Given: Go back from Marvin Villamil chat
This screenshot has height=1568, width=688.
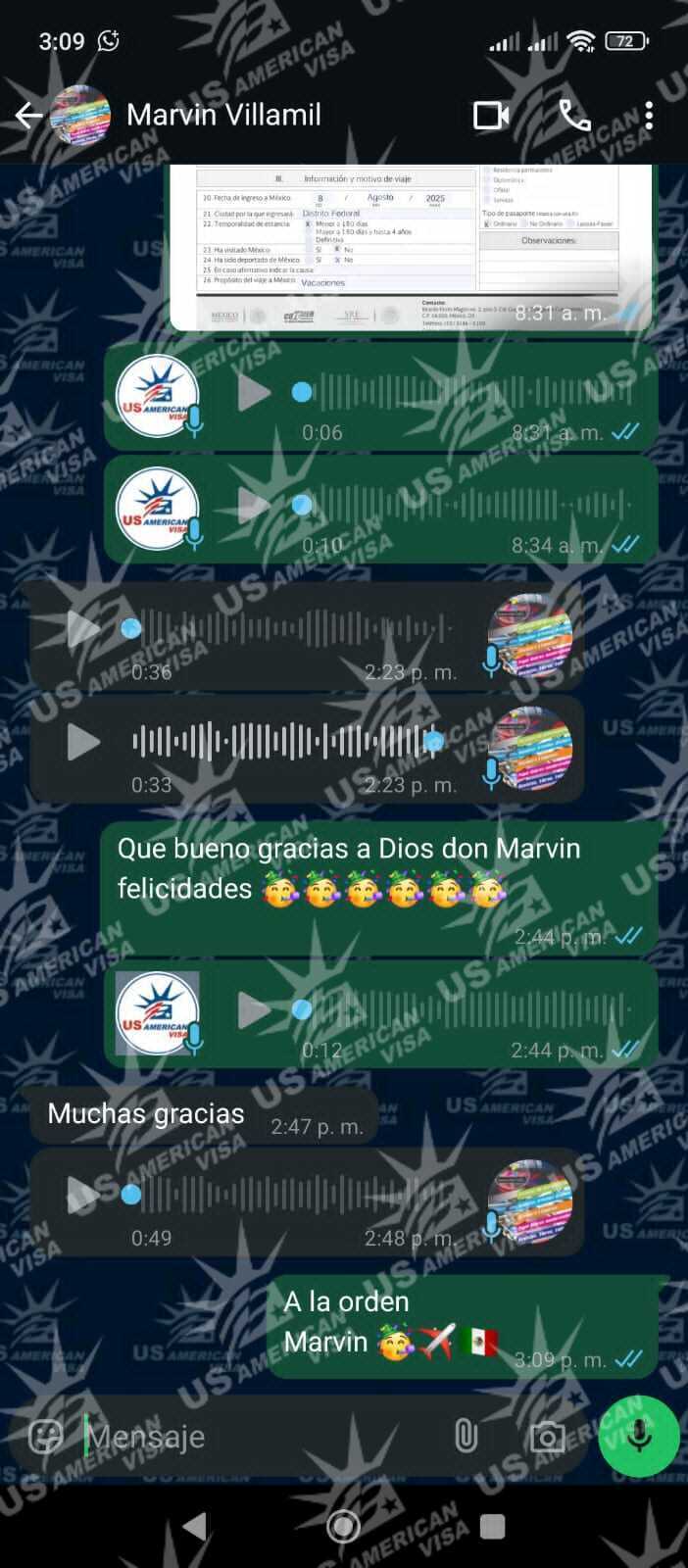Looking at the screenshot, I should (27, 116).
